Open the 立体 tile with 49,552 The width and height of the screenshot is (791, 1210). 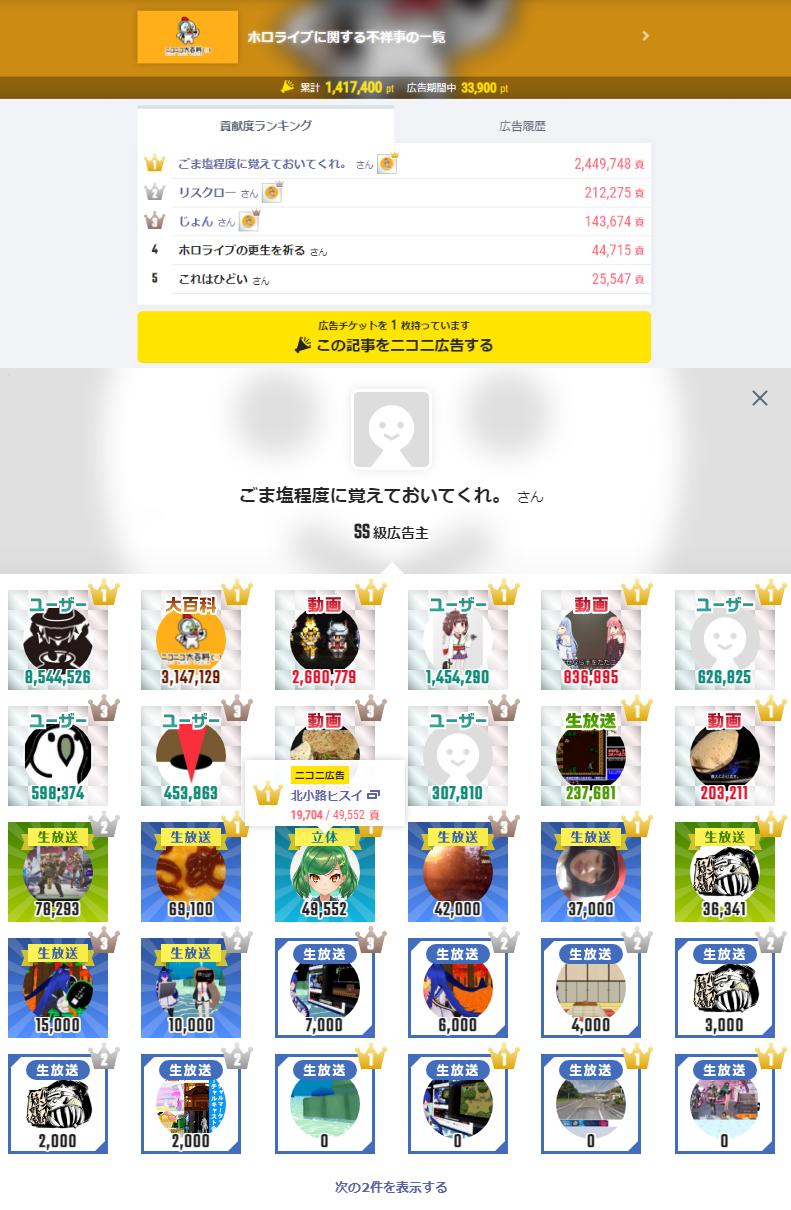pyautogui.click(x=325, y=872)
